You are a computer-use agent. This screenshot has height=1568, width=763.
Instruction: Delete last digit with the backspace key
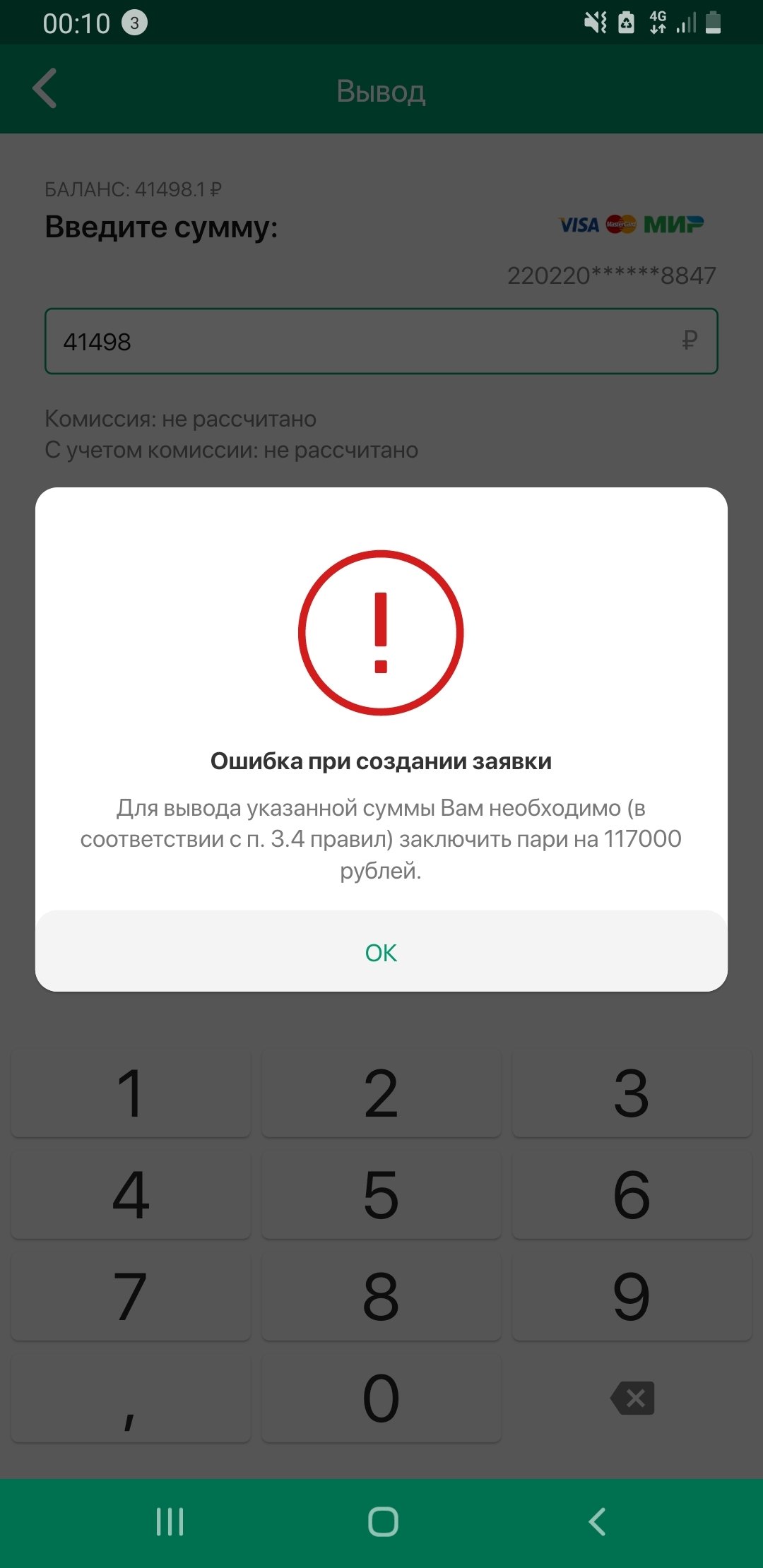click(632, 1398)
